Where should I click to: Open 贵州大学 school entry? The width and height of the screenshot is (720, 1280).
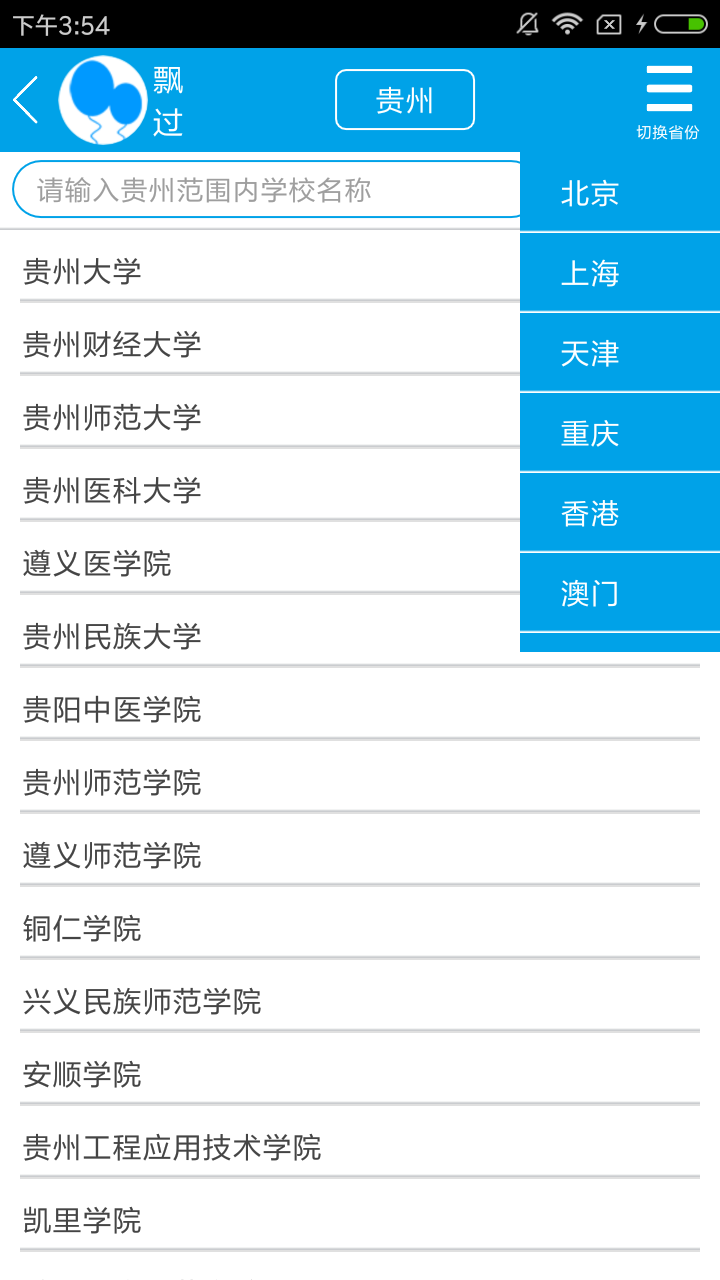(270, 271)
